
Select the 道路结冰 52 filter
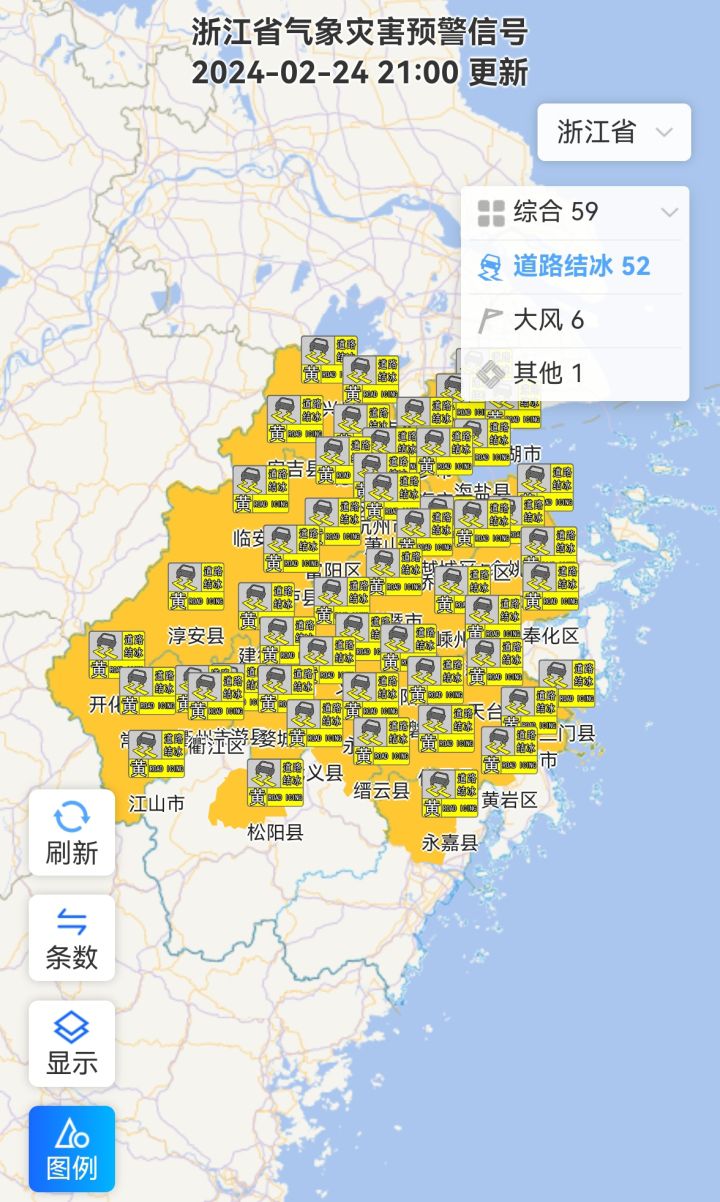575,266
